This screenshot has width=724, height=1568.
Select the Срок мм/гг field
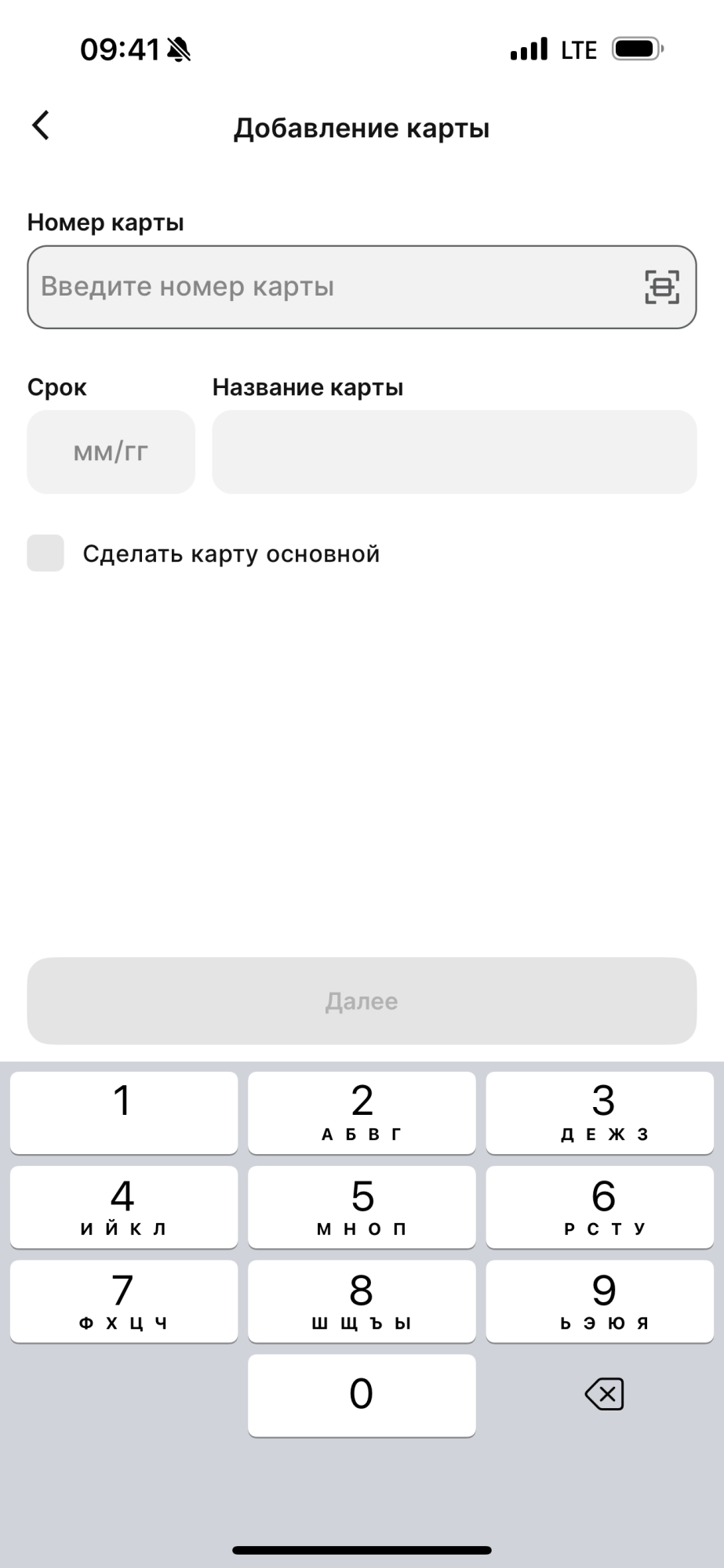(x=111, y=452)
